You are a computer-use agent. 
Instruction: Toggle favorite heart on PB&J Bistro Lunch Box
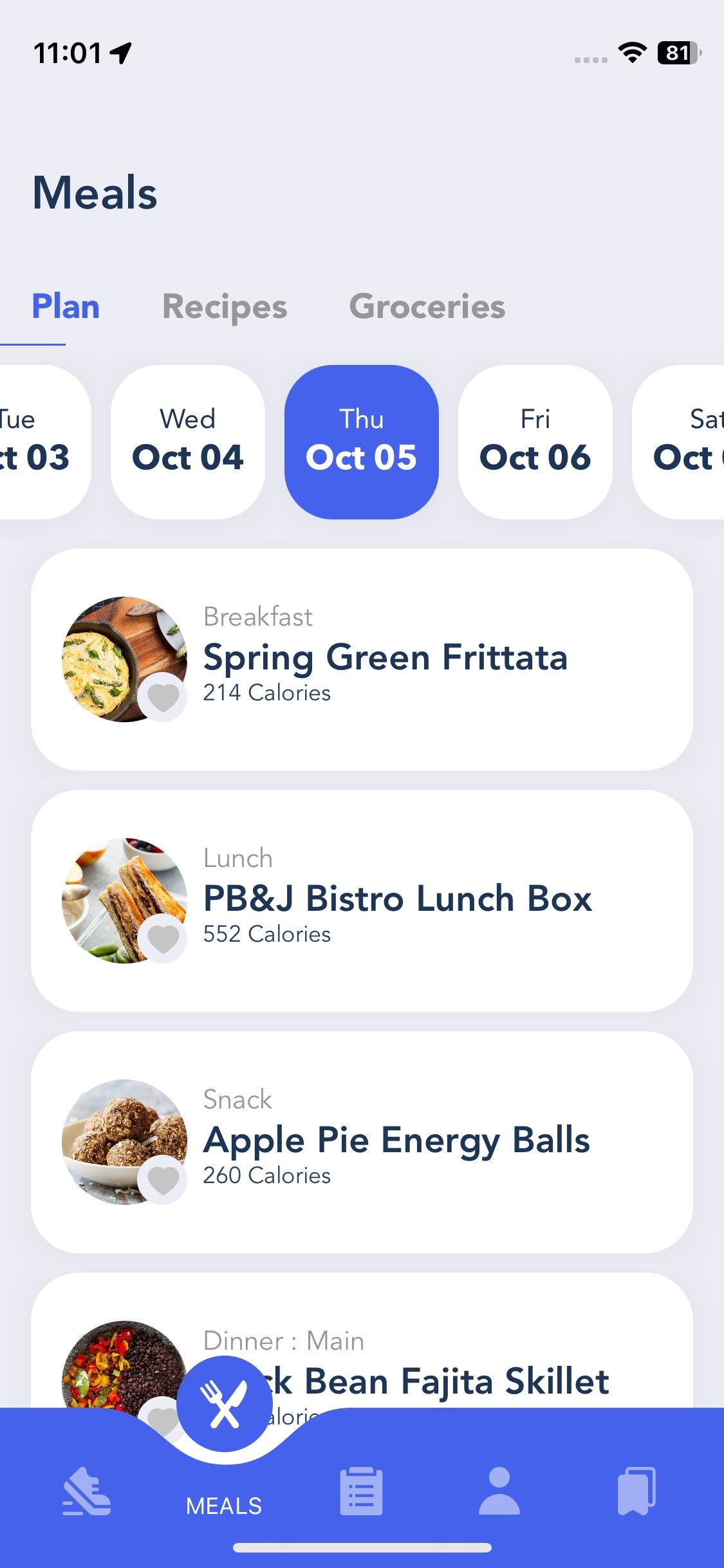pos(162,938)
